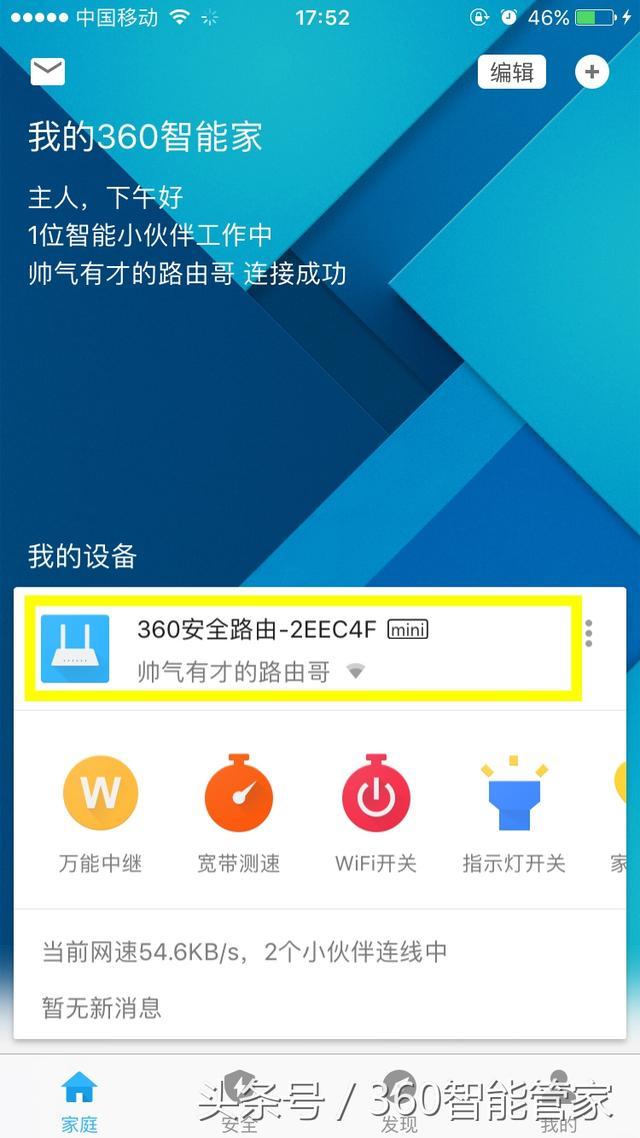Switch to the 我的 tab
Screen dimensions: 640x1138
[559, 1101]
